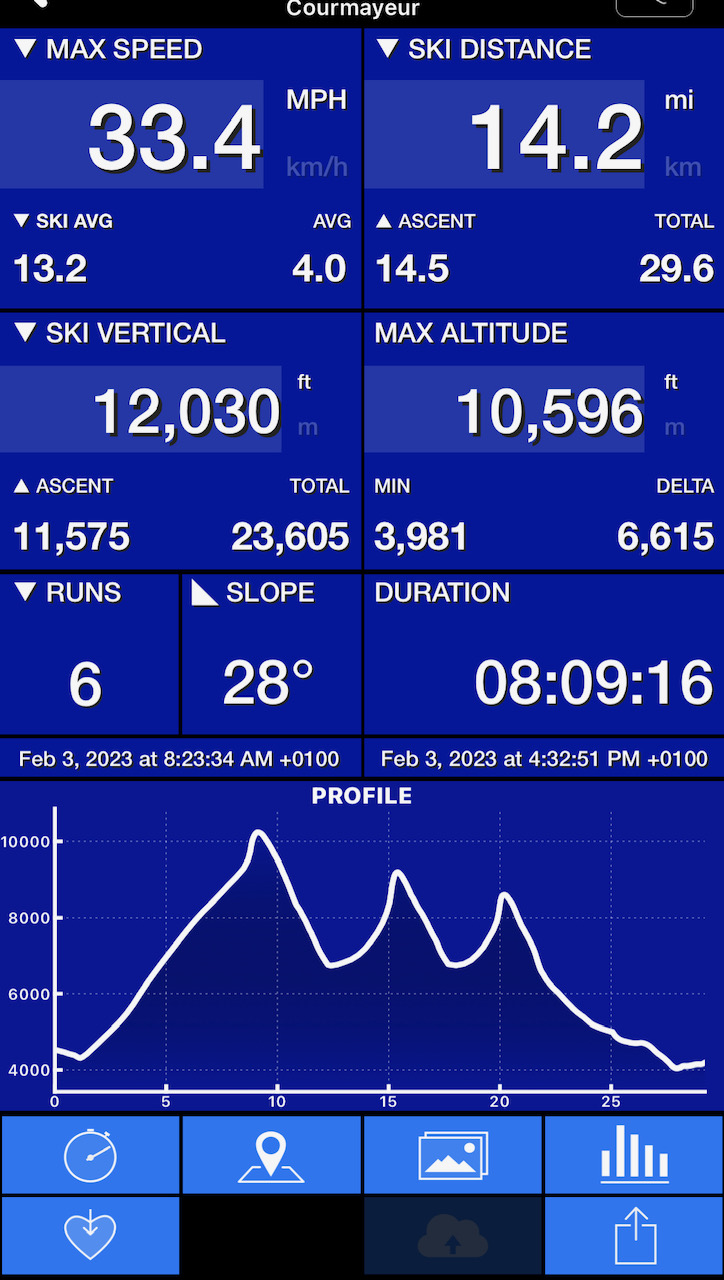The height and width of the screenshot is (1280, 724).
Task: Open the map location view
Action: 271,1156
